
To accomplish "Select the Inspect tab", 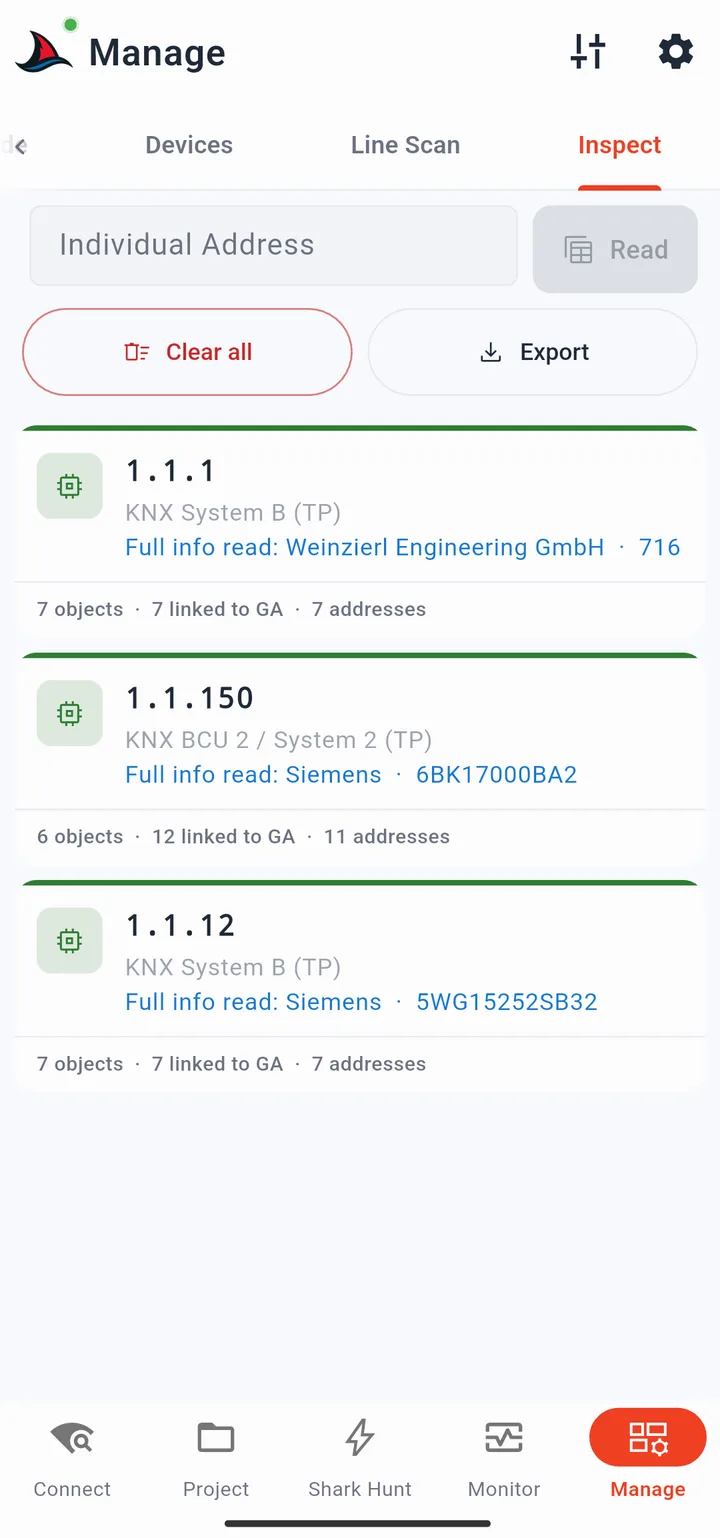I will pyautogui.click(x=619, y=145).
